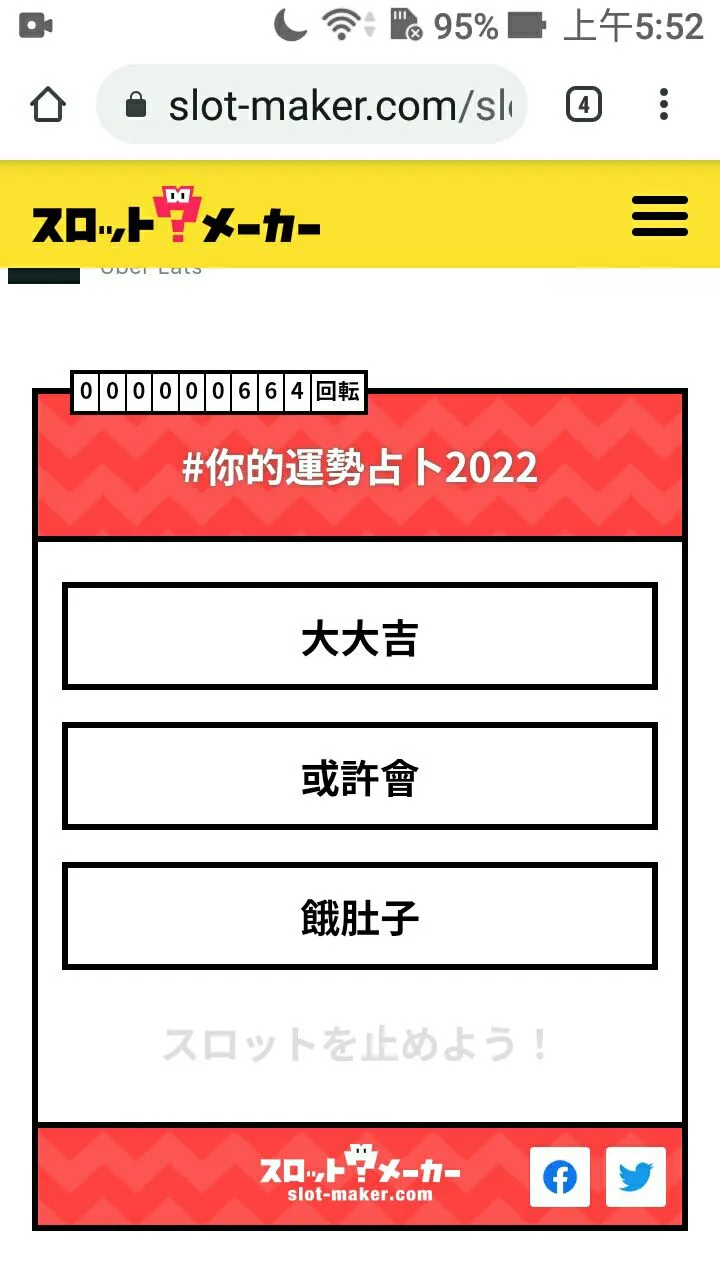Stop the slot reel showing 或許會
The height and width of the screenshot is (1280, 720).
tap(360, 777)
